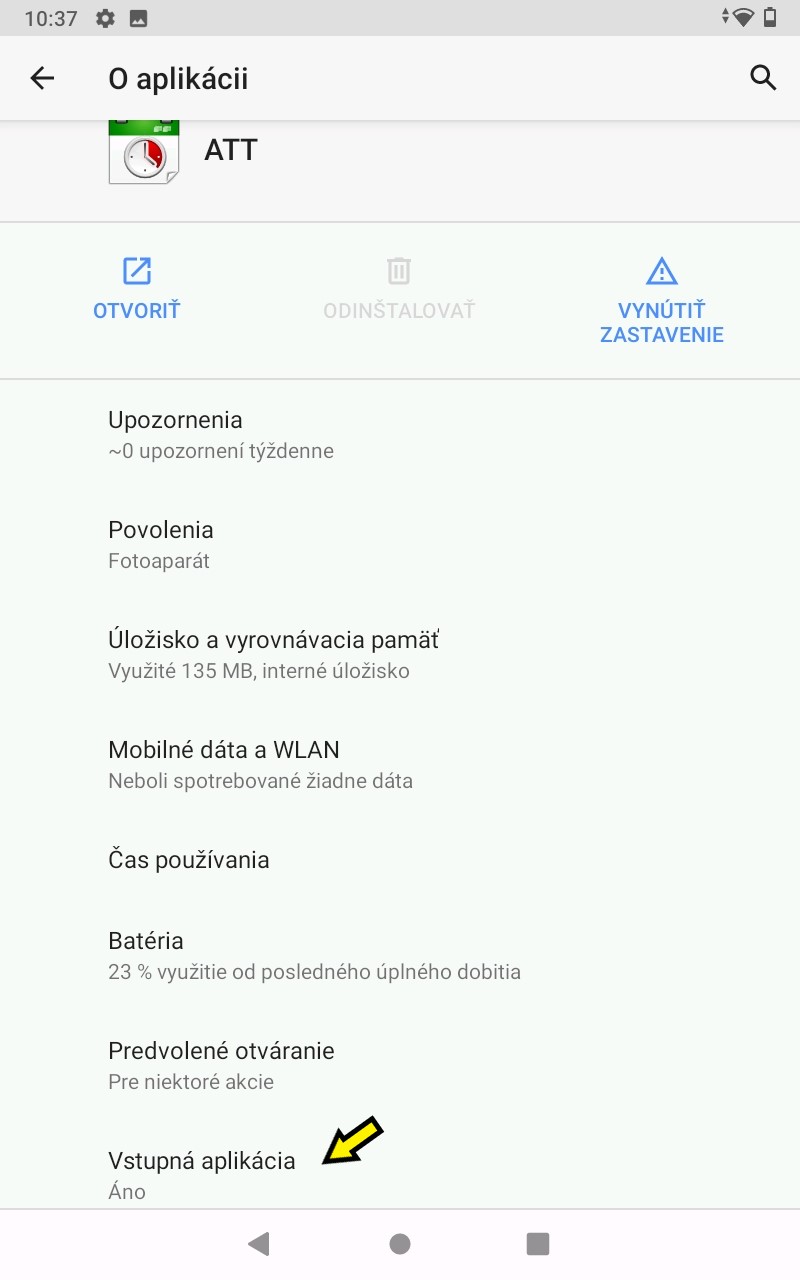Open recent apps from navigation bar
Viewport: 800px width, 1280px height.
(x=538, y=1243)
